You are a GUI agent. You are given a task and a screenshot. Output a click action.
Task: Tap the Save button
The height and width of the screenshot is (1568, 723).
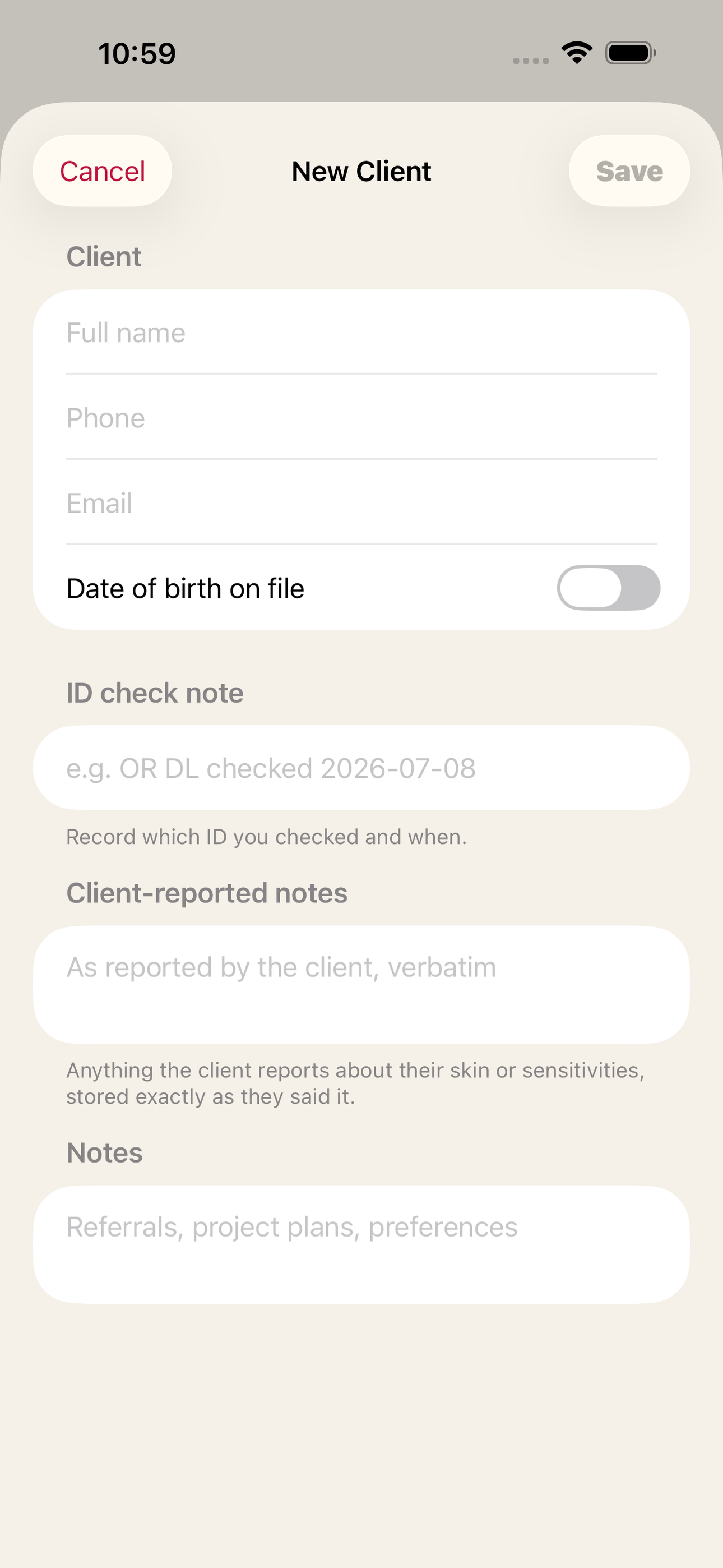coord(629,171)
